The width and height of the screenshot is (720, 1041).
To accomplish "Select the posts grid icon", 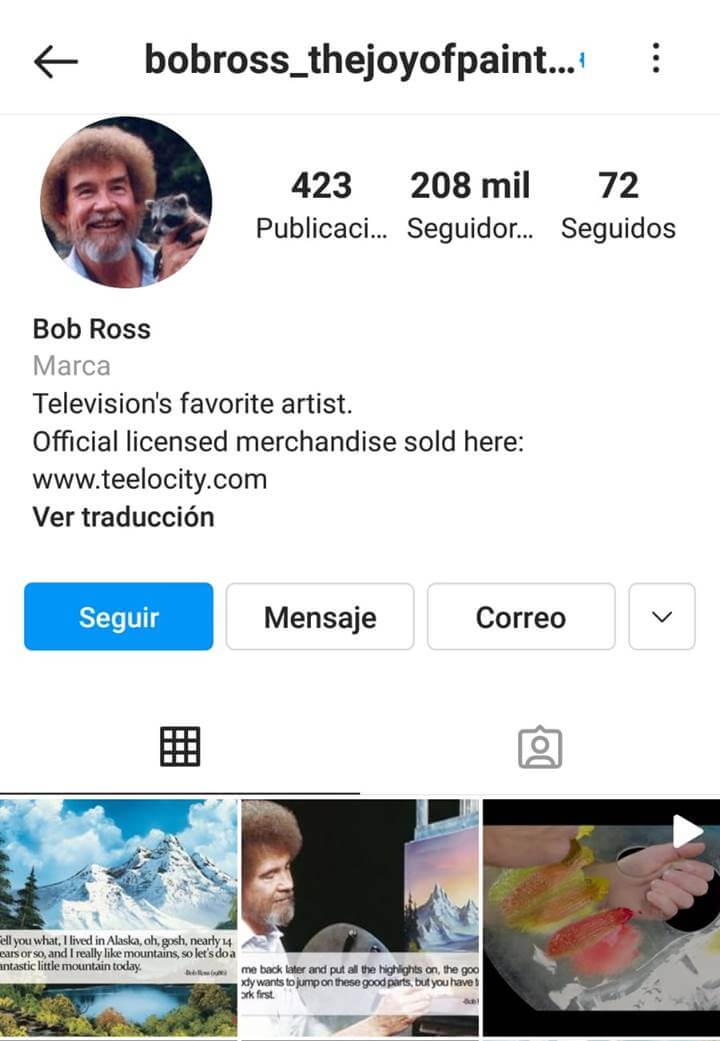I will (x=180, y=746).
